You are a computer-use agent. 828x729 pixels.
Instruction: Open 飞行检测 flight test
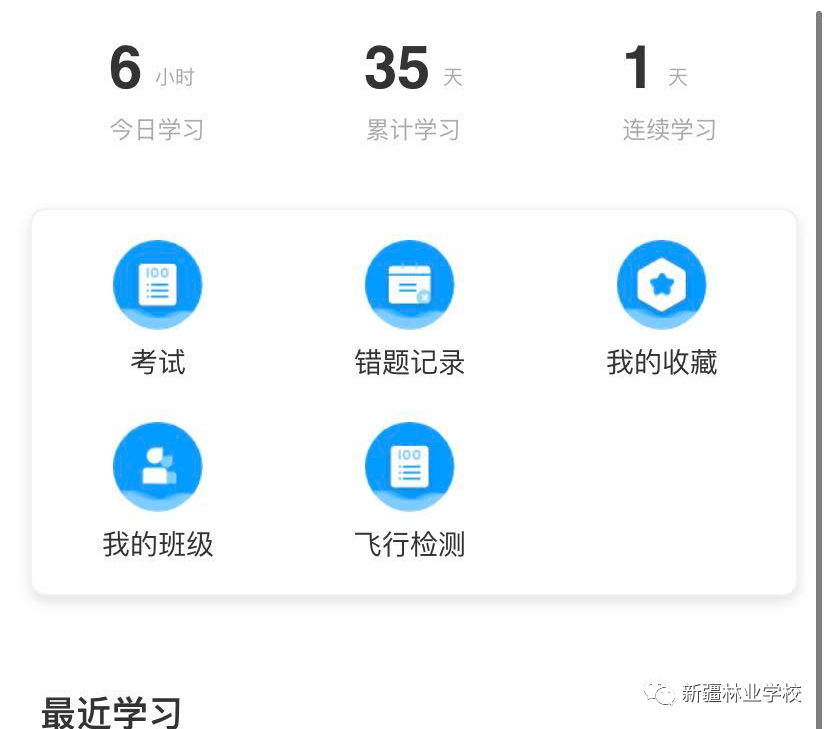click(409, 467)
